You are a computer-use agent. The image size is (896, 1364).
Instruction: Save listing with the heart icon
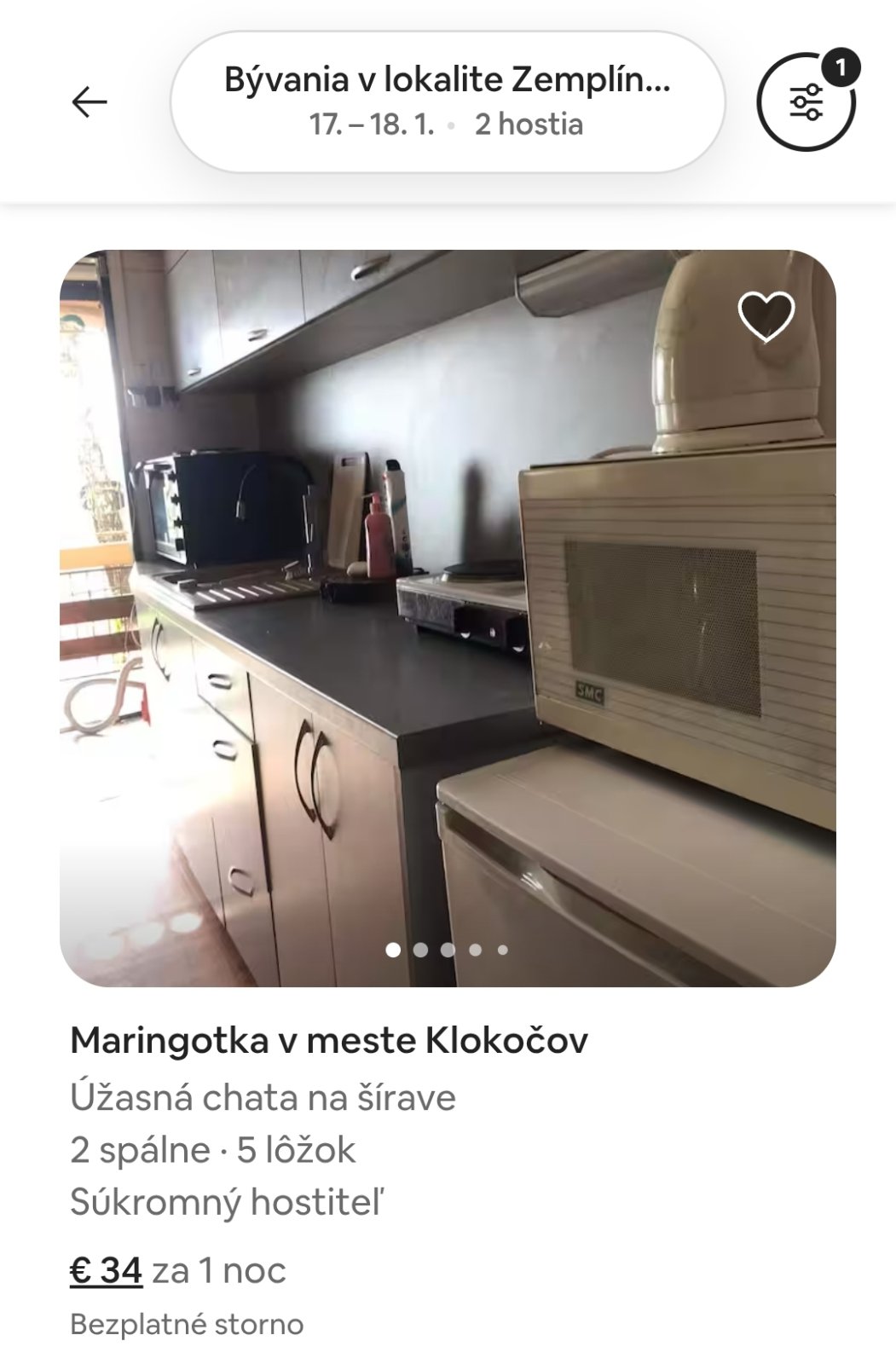point(766,315)
